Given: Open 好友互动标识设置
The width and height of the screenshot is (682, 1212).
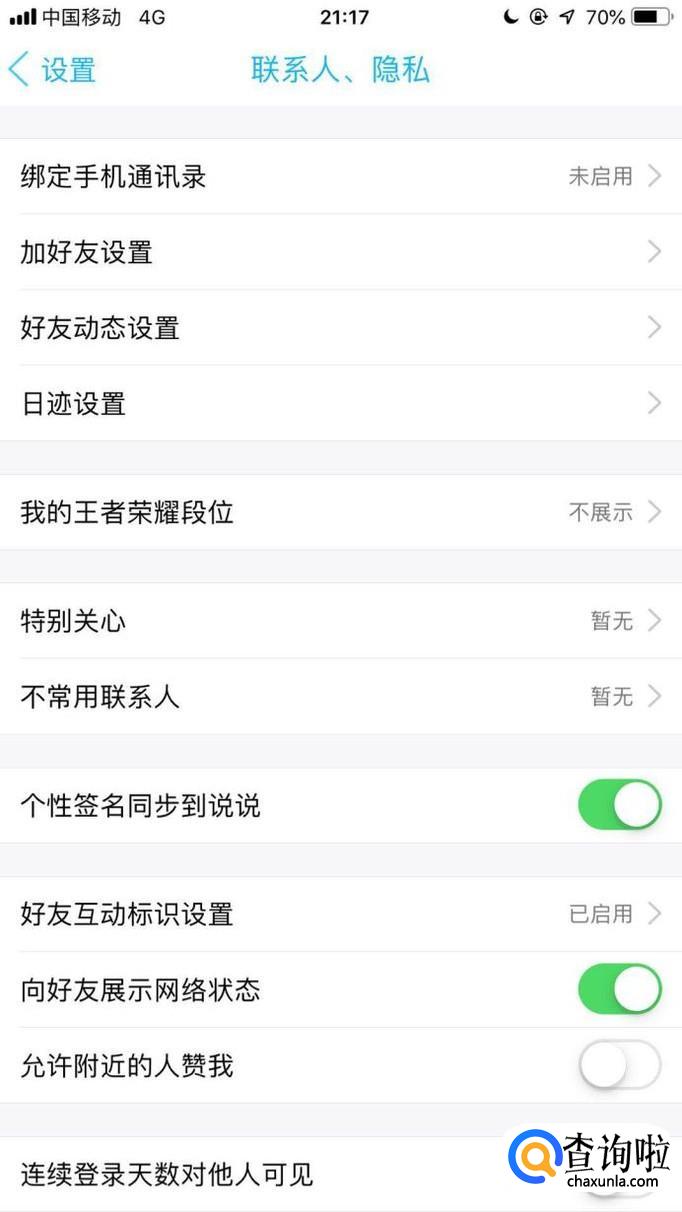Looking at the screenshot, I should coord(340,914).
